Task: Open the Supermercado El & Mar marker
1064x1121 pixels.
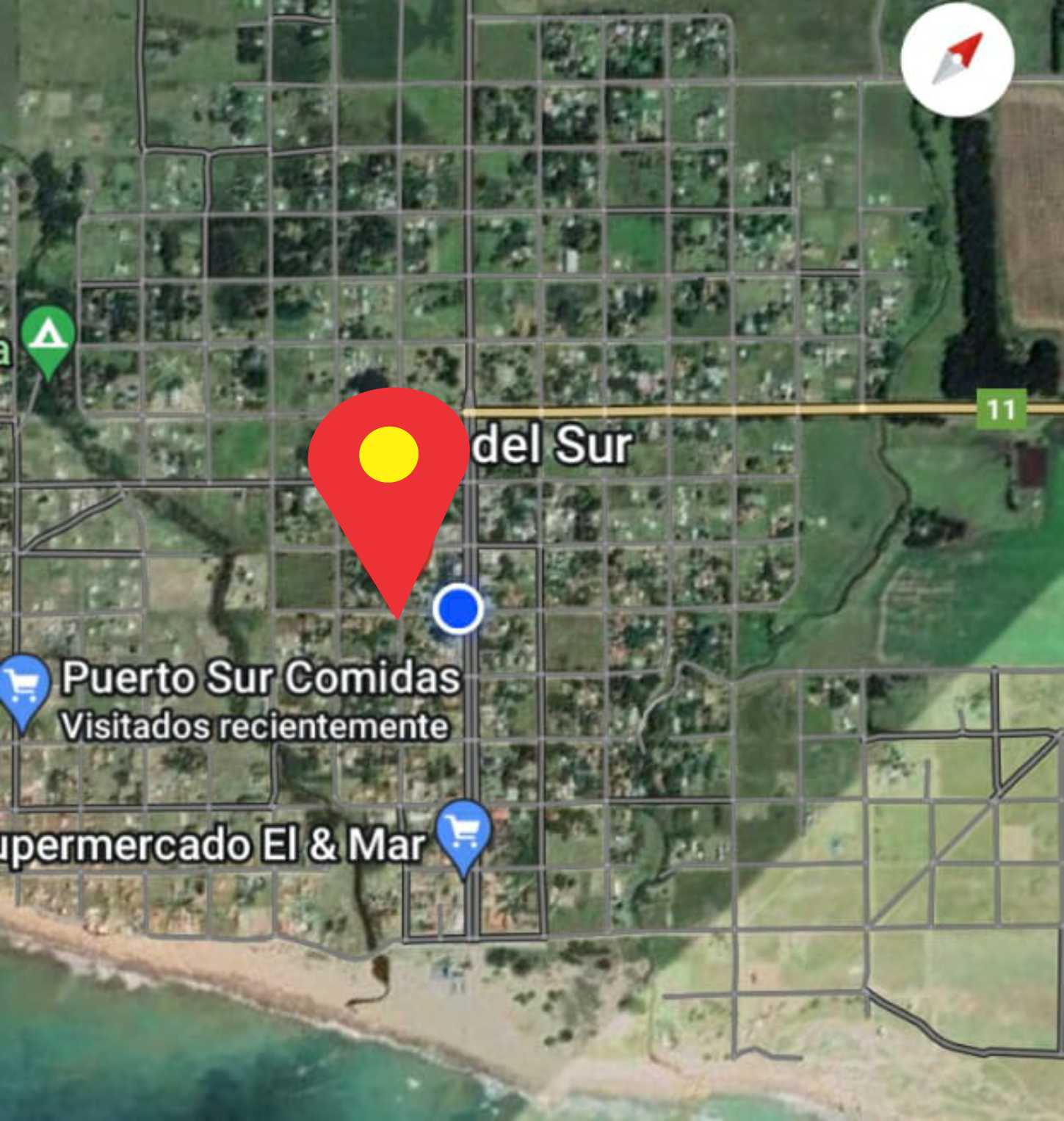Action: point(463,834)
